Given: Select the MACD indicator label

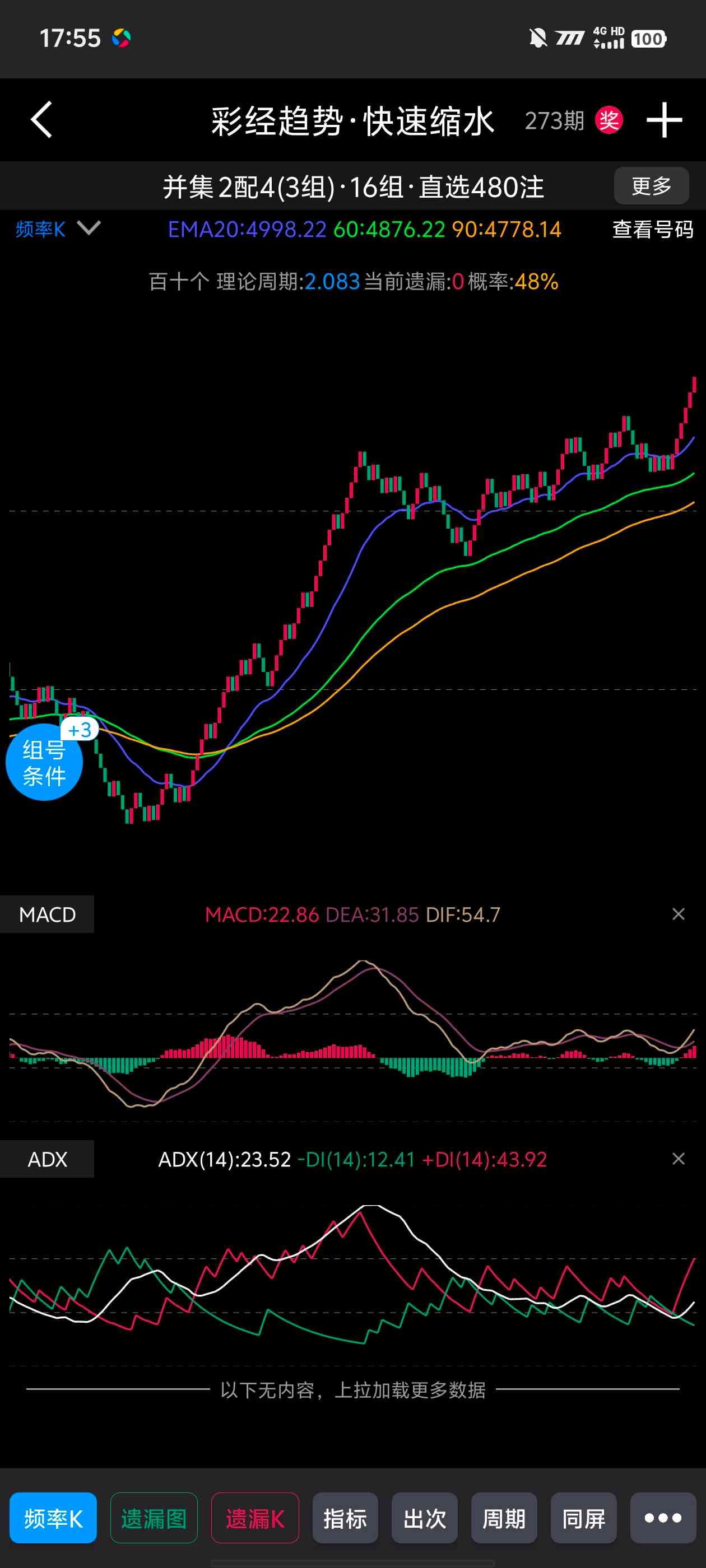Looking at the screenshot, I should (x=48, y=914).
